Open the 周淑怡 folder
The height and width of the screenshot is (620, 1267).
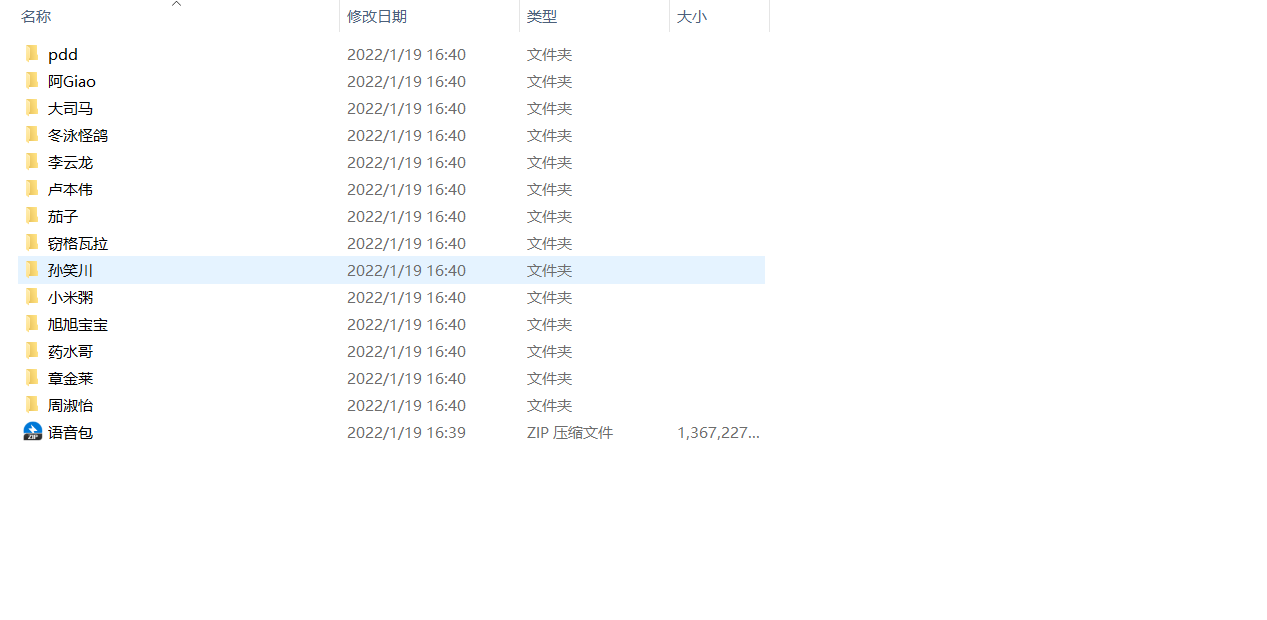click(70, 406)
